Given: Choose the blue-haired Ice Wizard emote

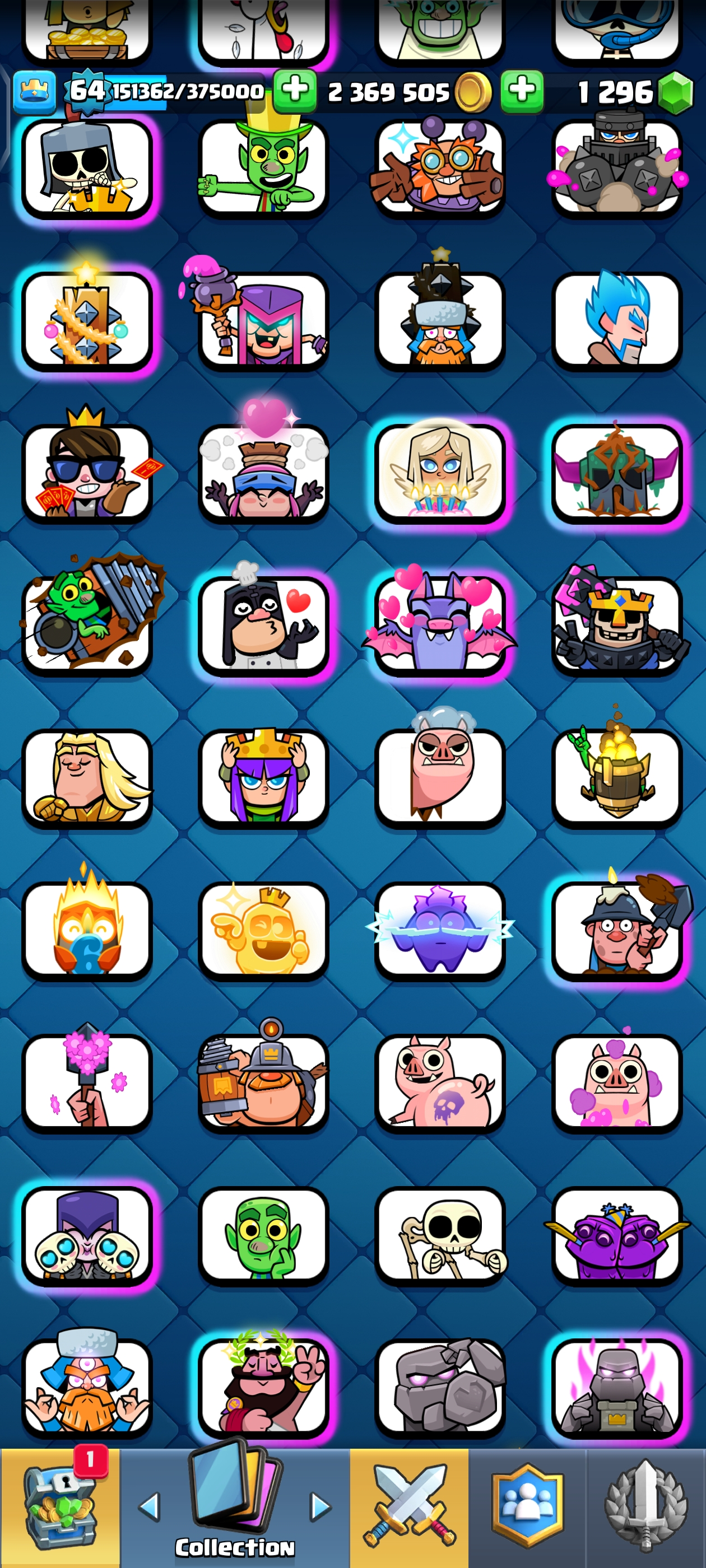Looking at the screenshot, I should point(616,321).
